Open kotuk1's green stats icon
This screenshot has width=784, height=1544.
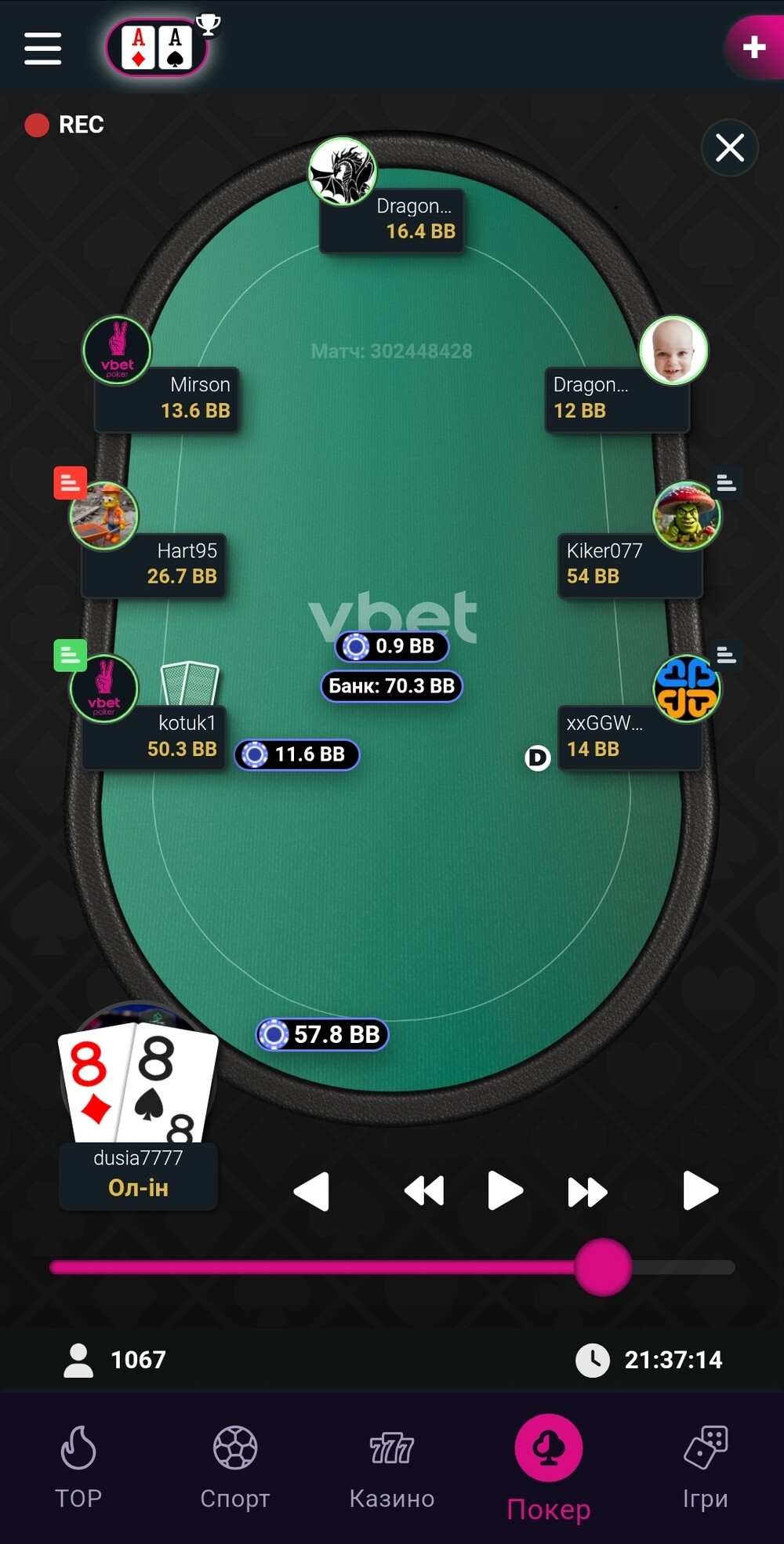click(70, 656)
